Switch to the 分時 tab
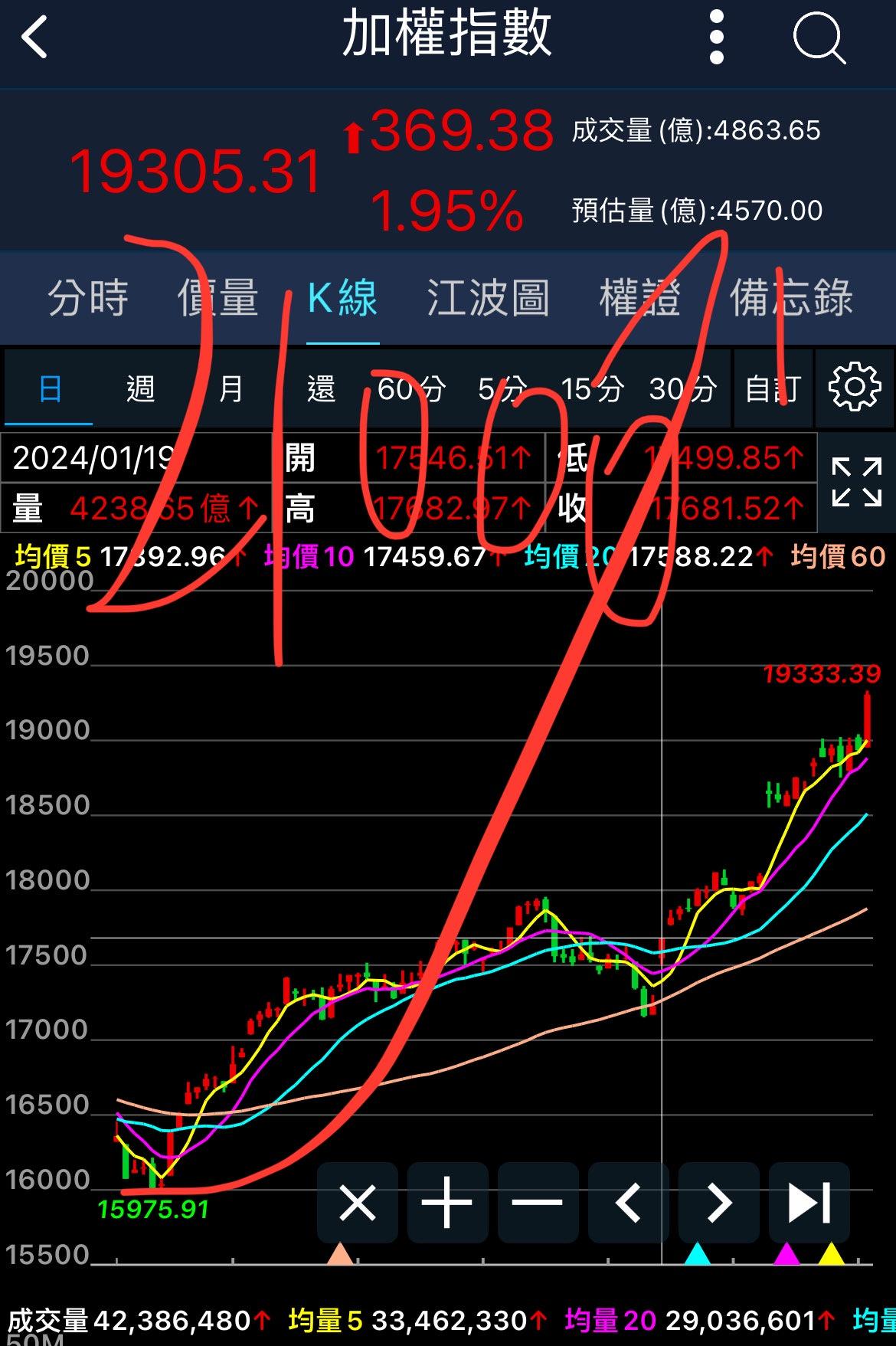The width and height of the screenshot is (896, 1346). coord(88,297)
